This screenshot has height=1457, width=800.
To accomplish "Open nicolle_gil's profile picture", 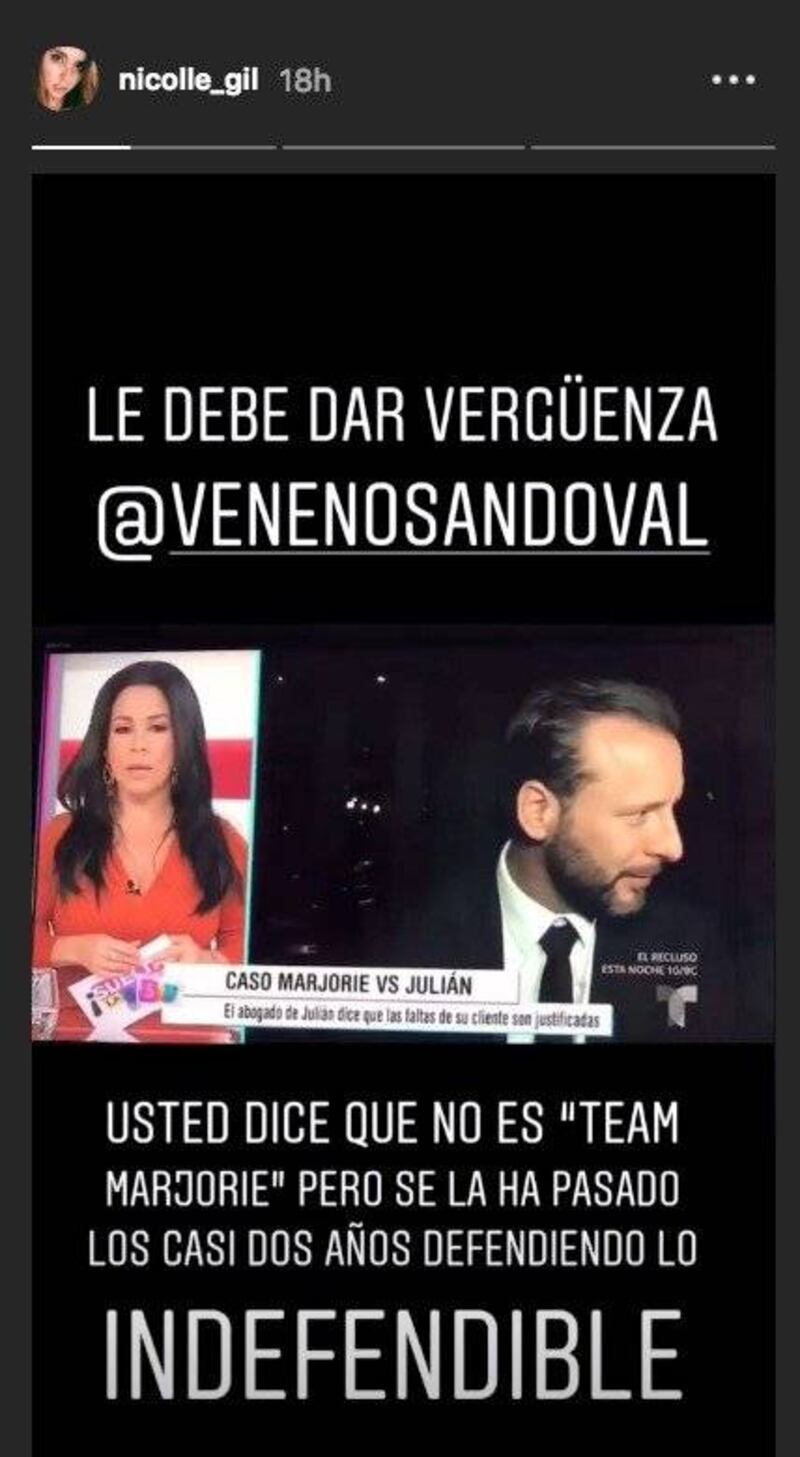I will point(67,79).
